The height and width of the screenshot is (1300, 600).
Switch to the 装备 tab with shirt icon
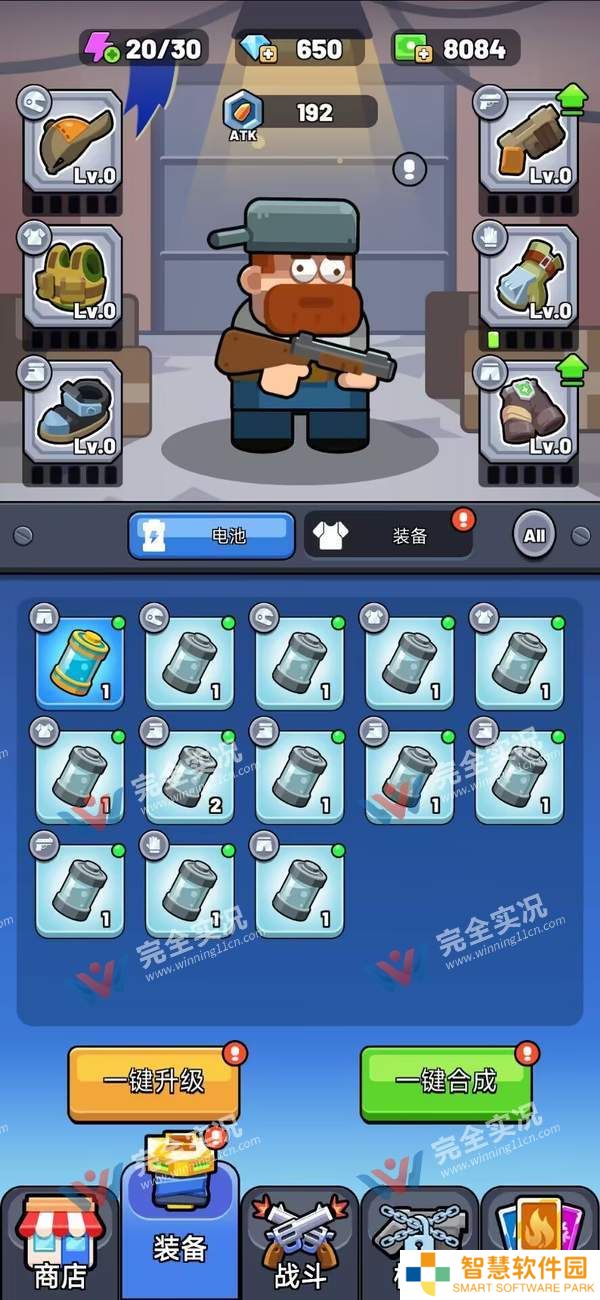tap(388, 535)
